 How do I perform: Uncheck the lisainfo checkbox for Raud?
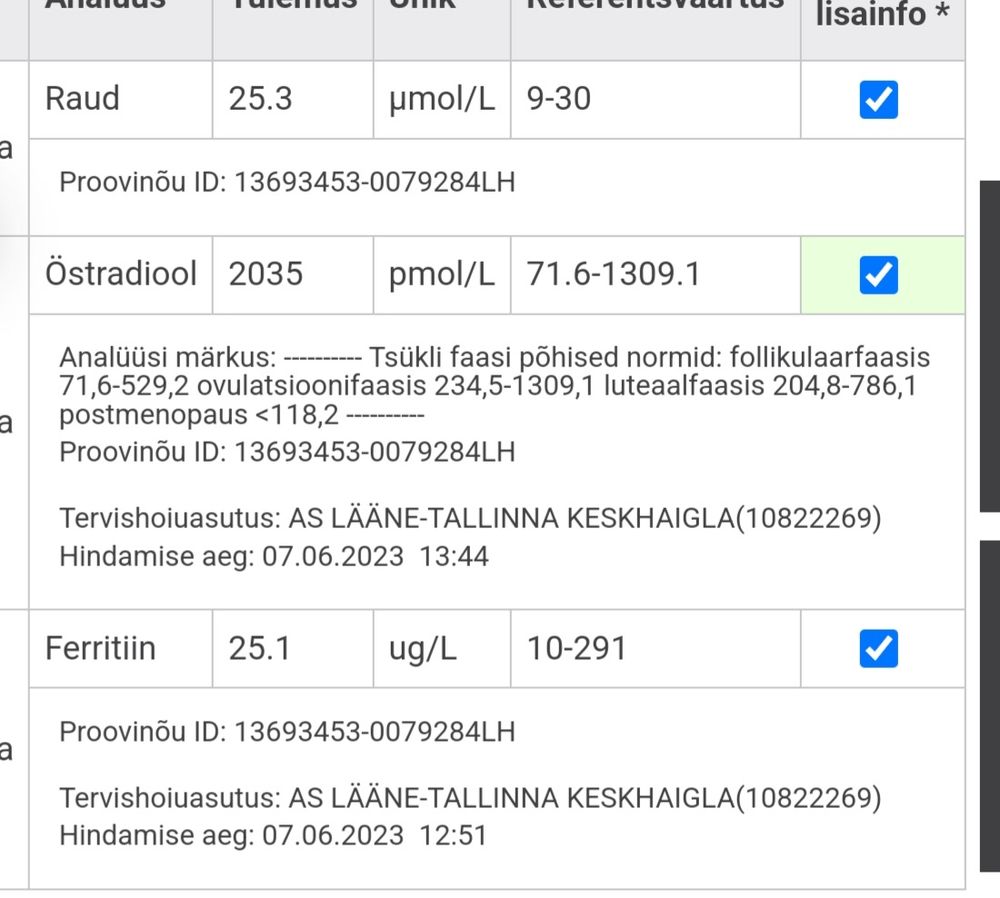tap(878, 99)
